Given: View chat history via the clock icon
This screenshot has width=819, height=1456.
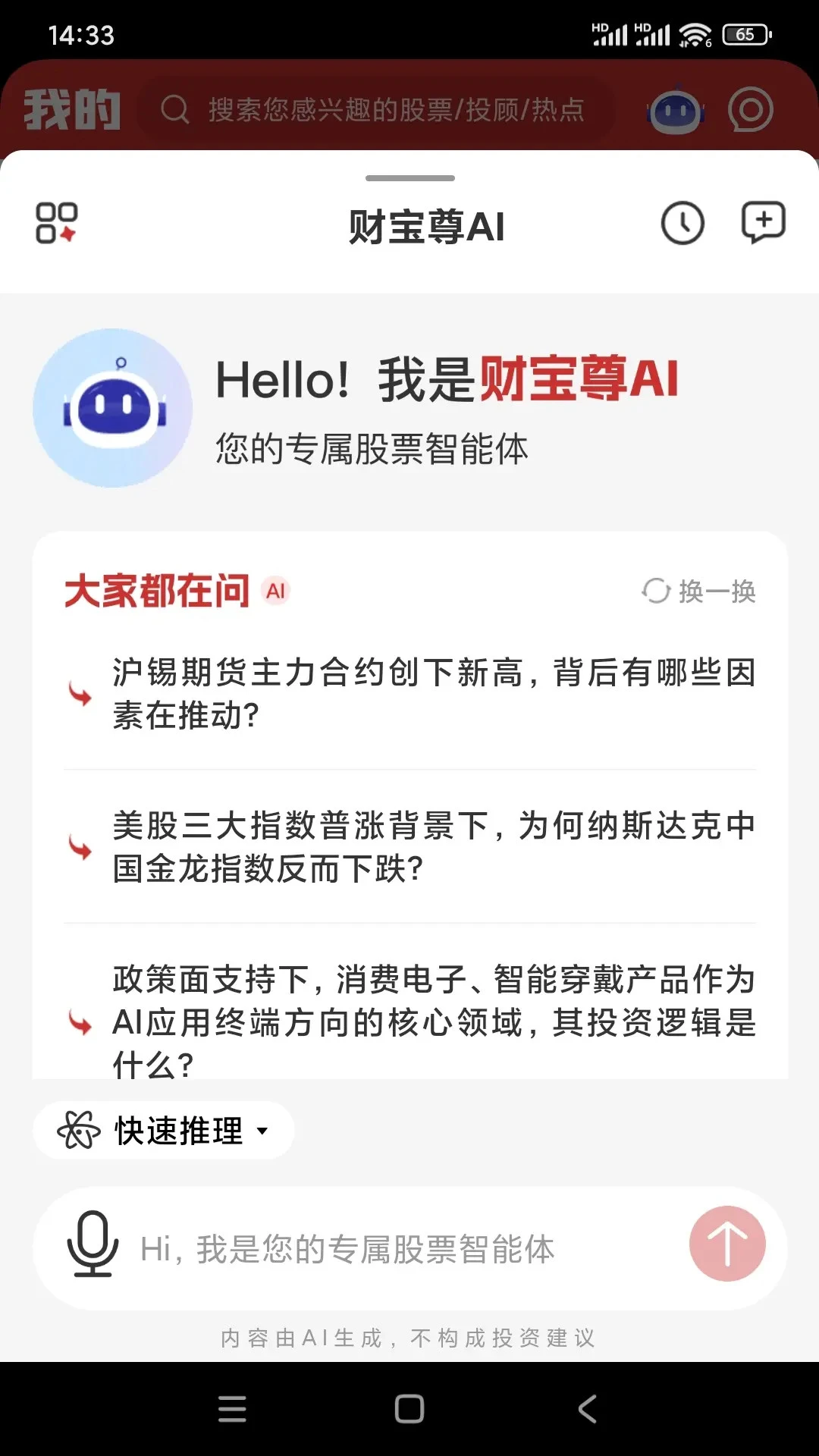Looking at the screenshot, I should pyautogui.click(x=681, y=223).
